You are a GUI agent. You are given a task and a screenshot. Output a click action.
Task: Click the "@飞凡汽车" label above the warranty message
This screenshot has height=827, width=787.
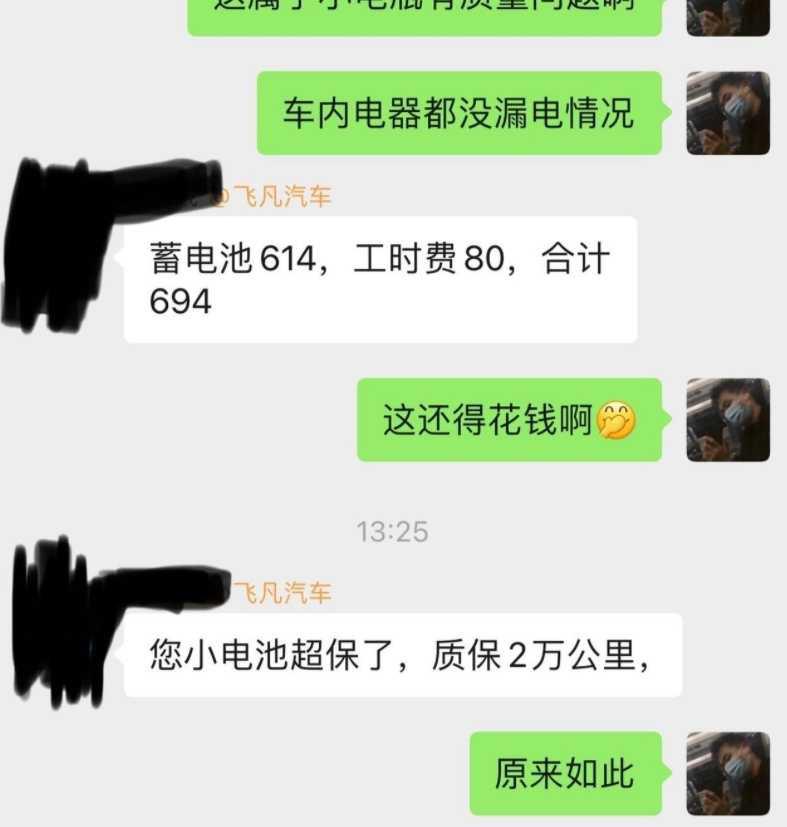coord(282,590)
